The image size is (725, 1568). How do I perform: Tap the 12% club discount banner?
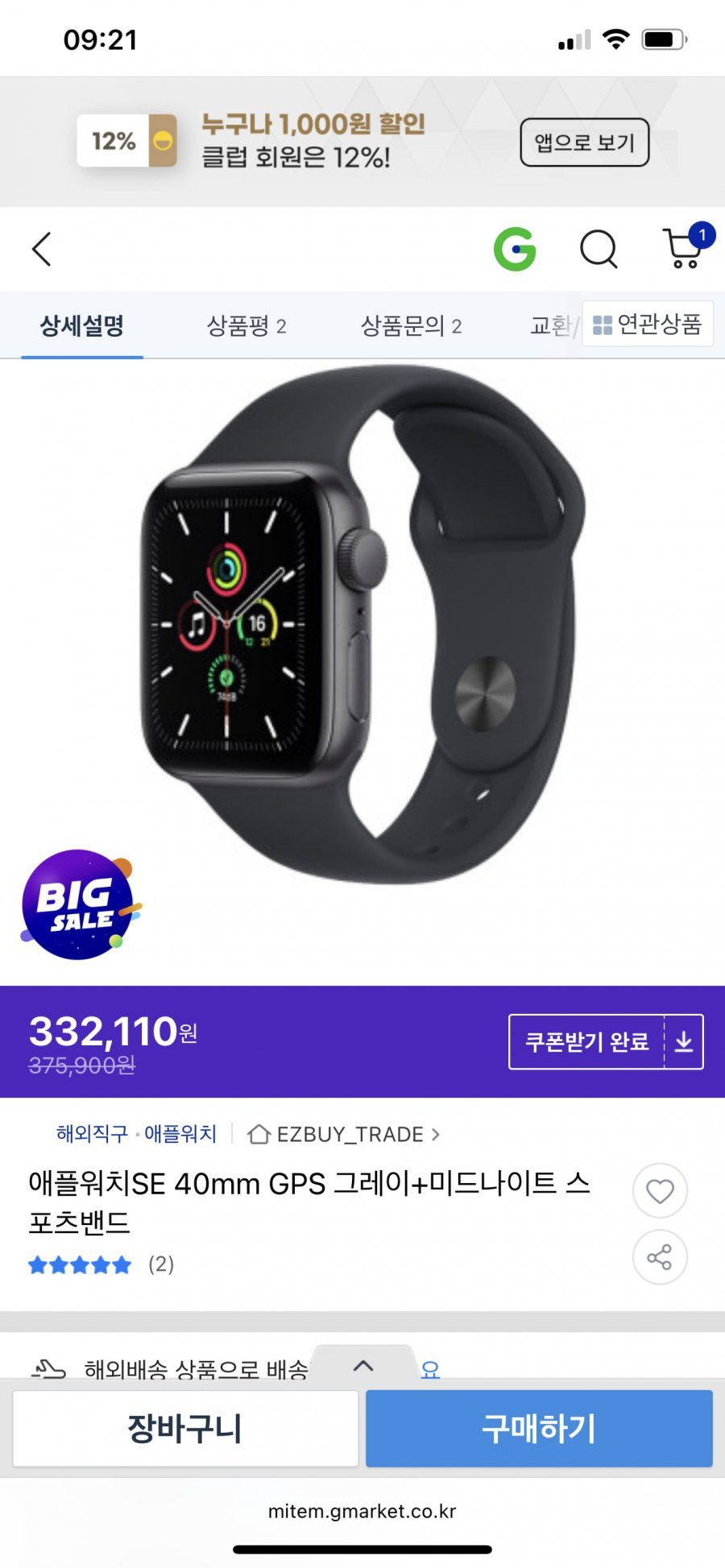pos(250,141)
